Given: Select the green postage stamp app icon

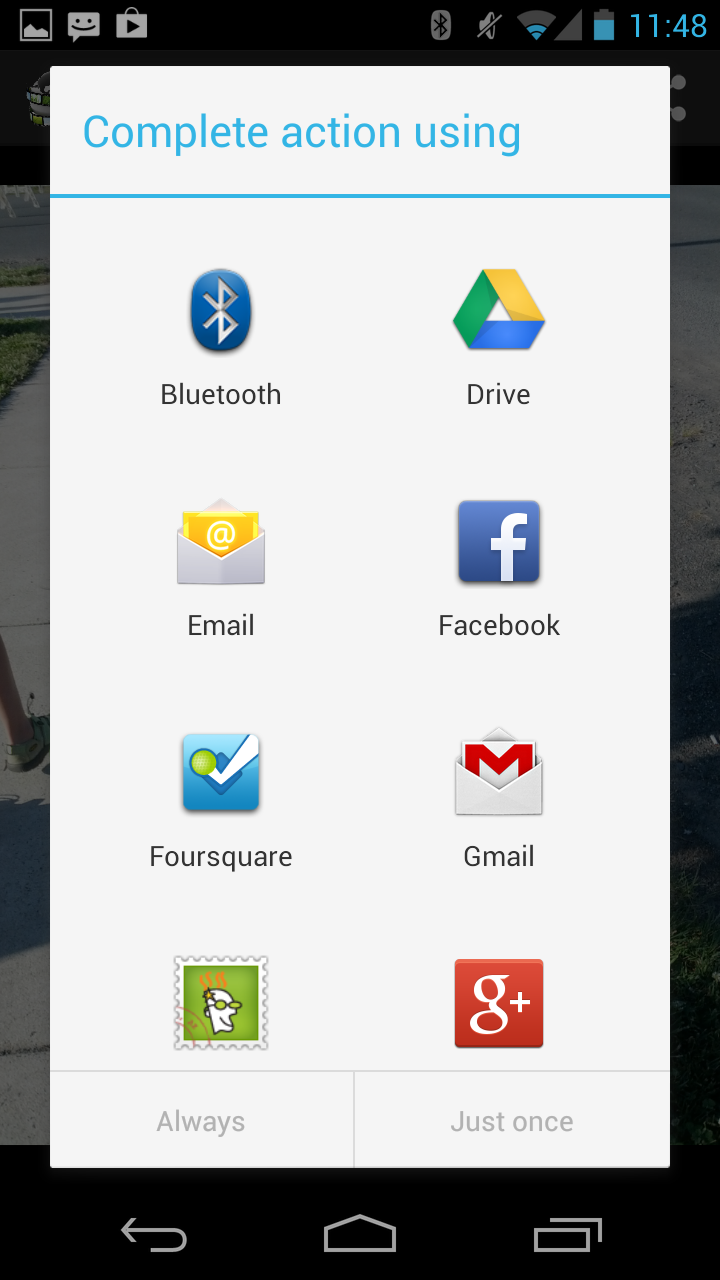Looking at the screenshot, I should (x=220, y=1003).
